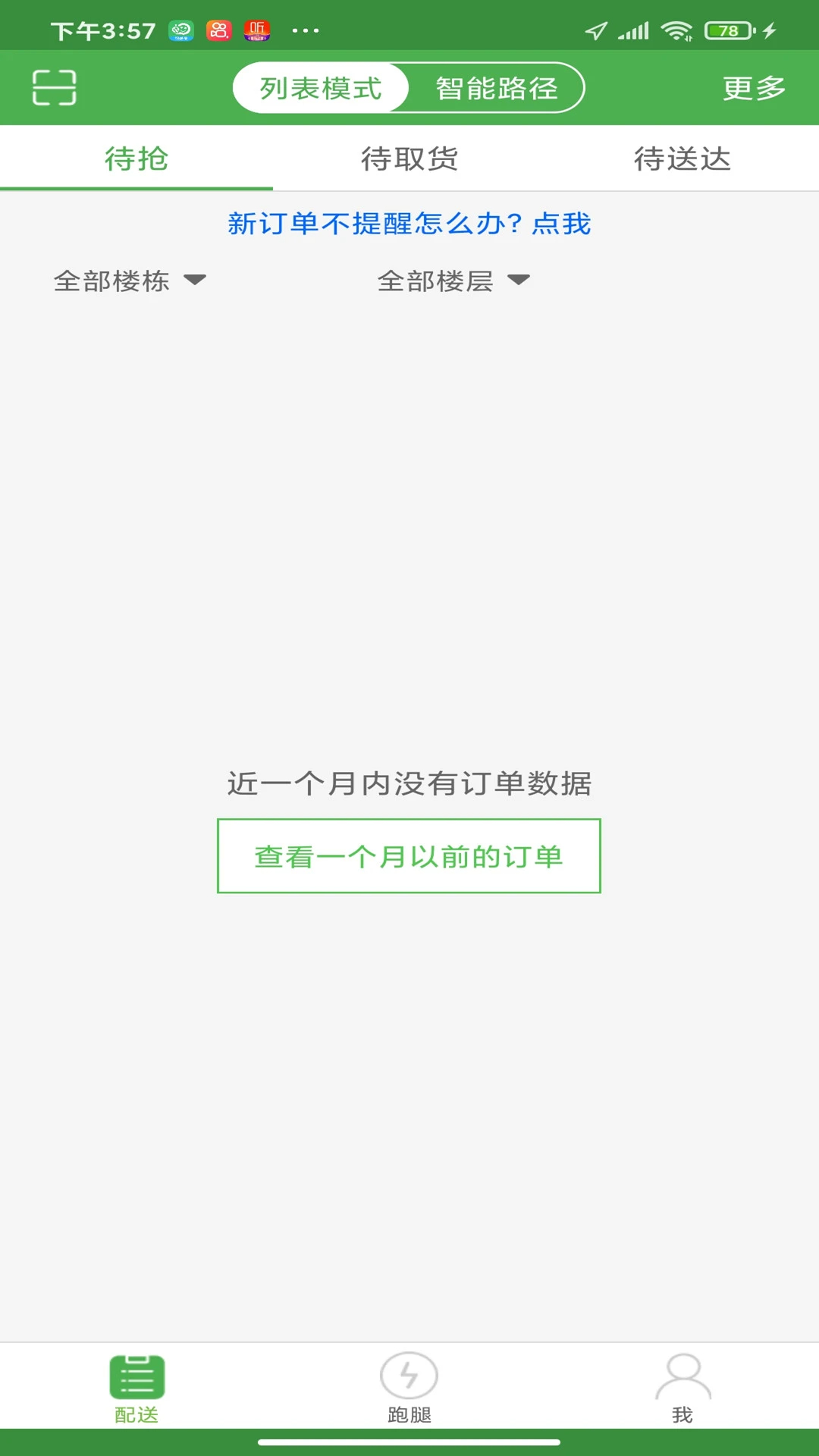Screen dimensions: 819x1456
Task: Go to the 我 profile tab
Action: pos(682,1388)
